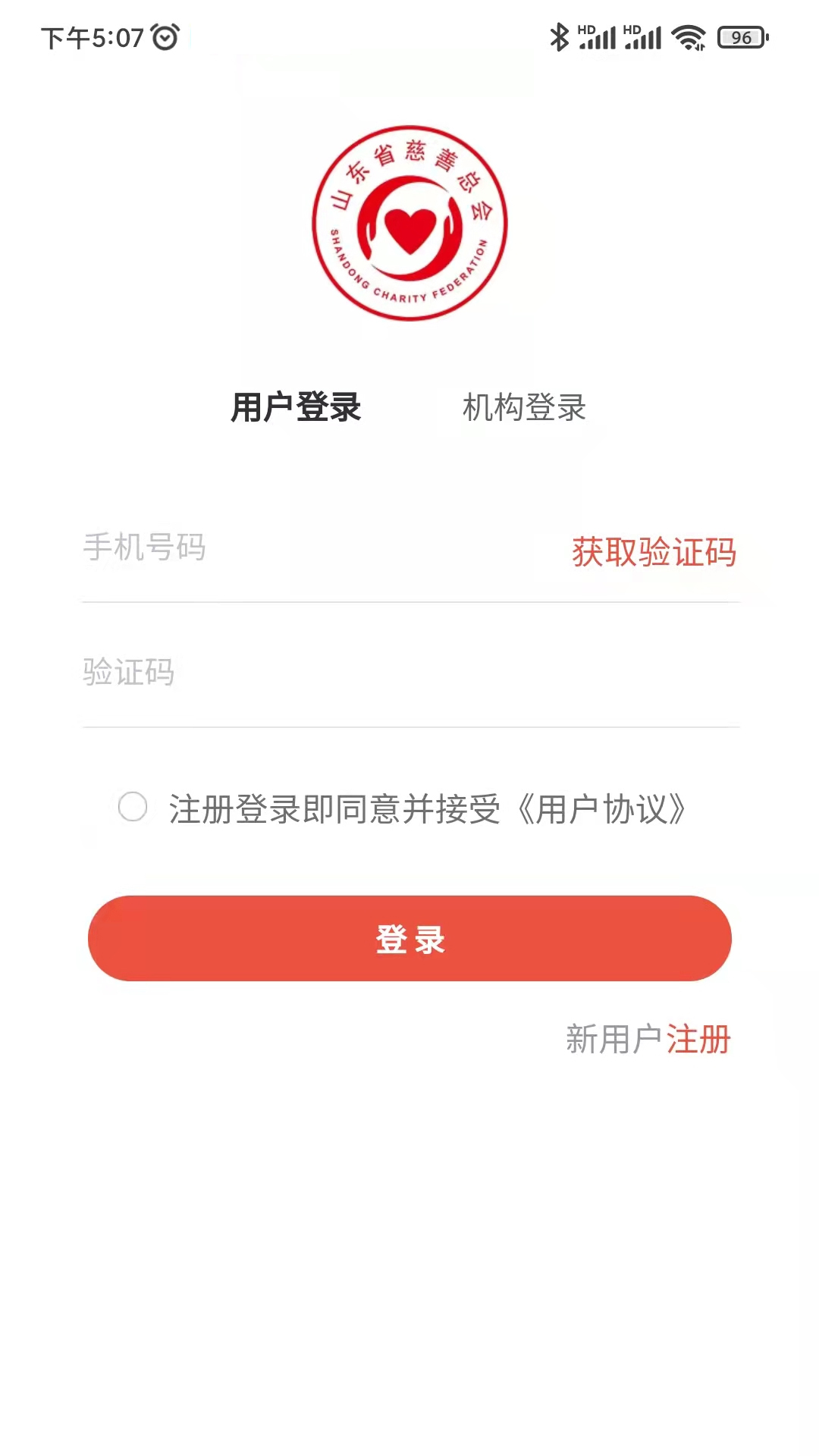
Task: Focus the 验证码 input field
Action: coord(379,673)
